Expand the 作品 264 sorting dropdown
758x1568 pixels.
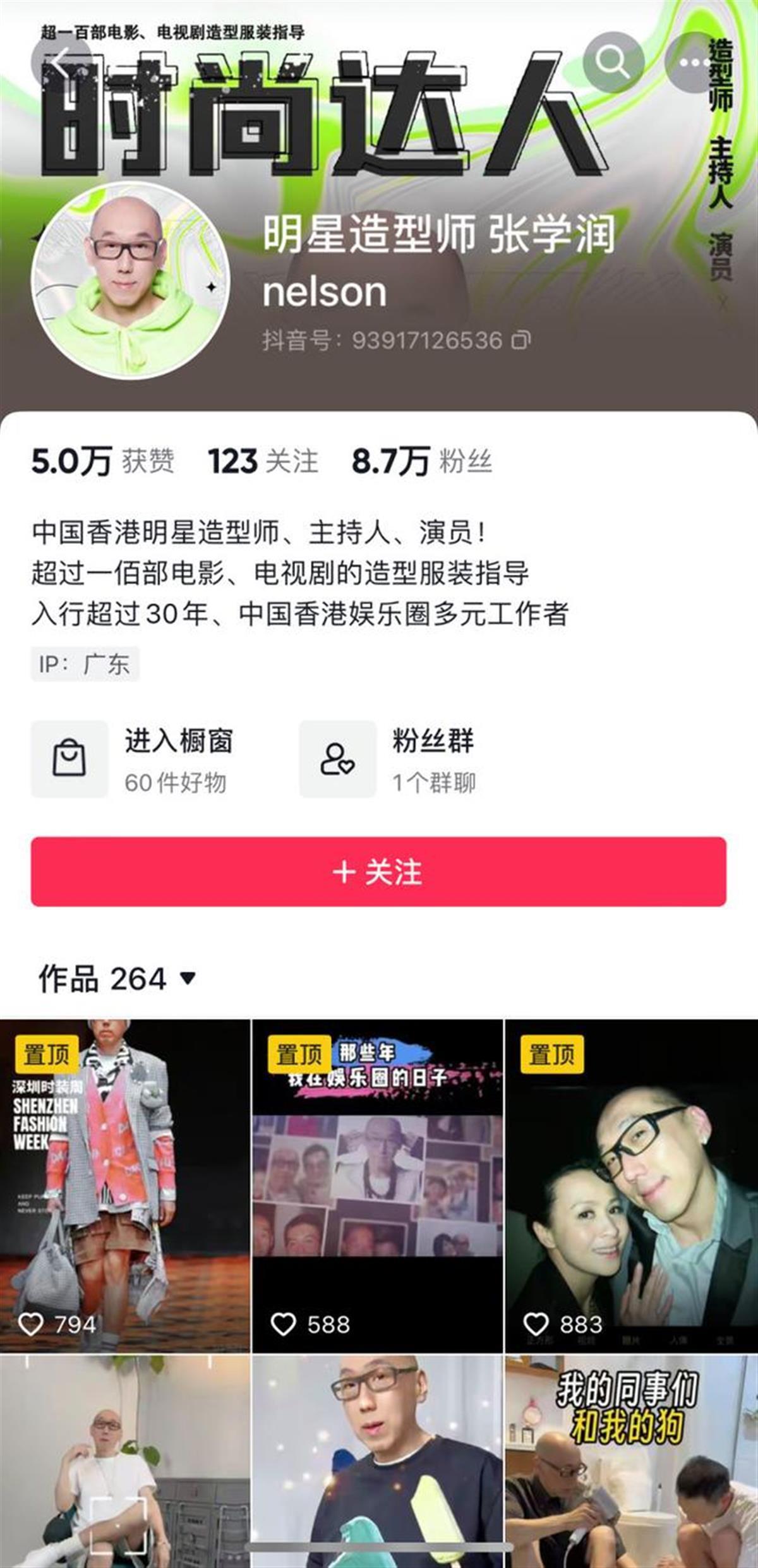pyautogui.click(x=117, y=979)
